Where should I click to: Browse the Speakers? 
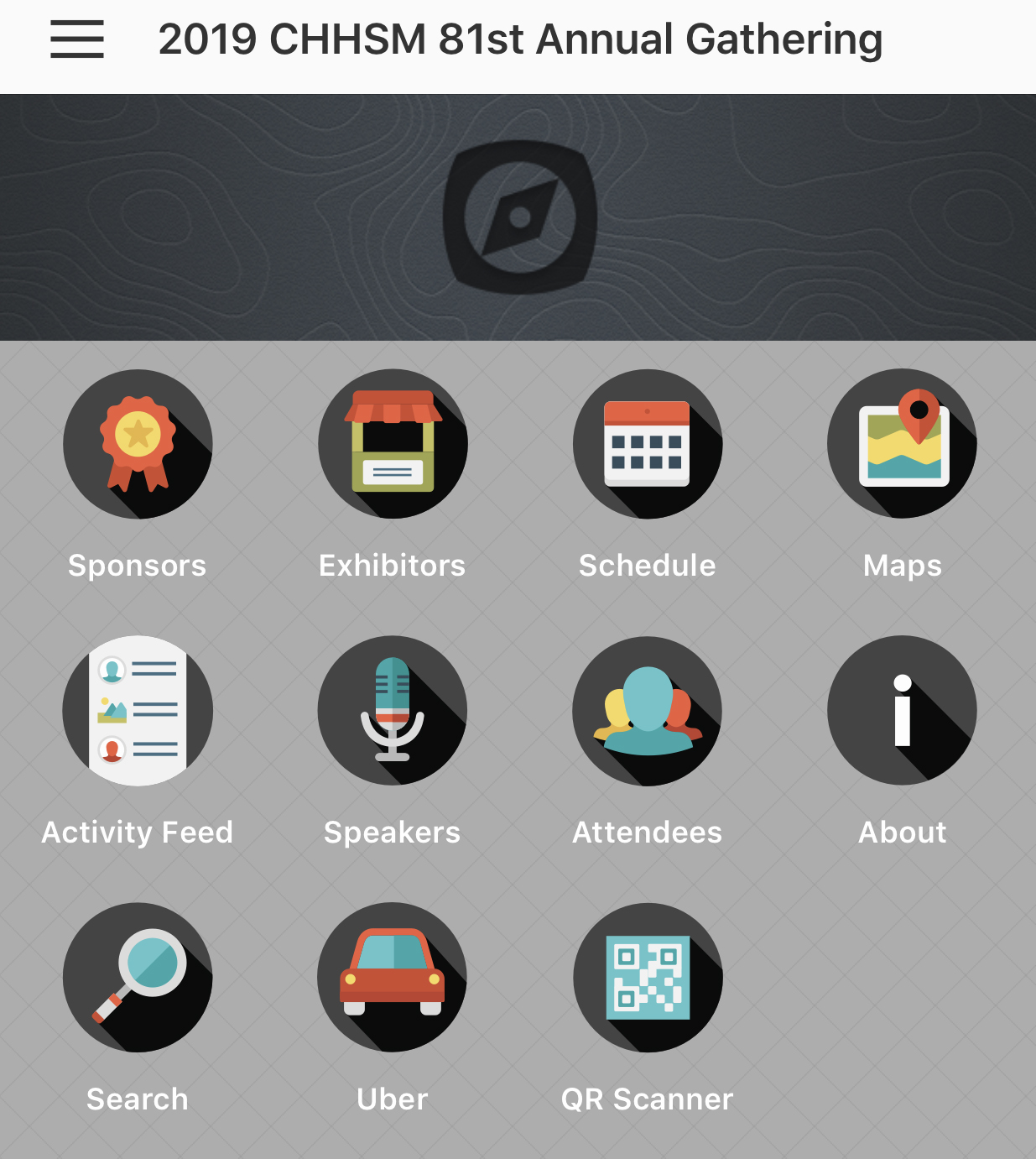pos(393,711)
